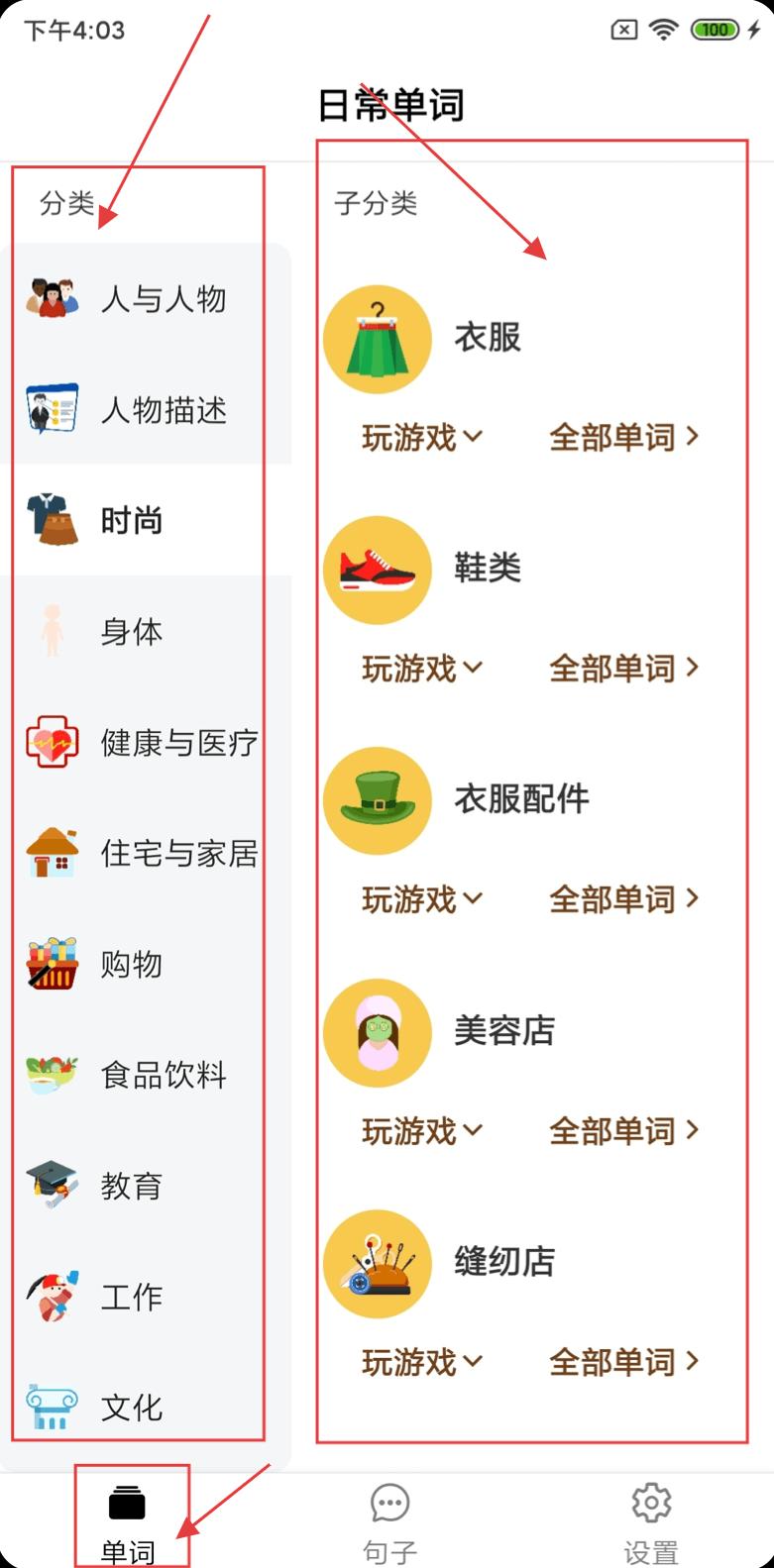This screenshot has width=774, height=1568.
Task: Expand 玩游戏 under 衣服
Action: tap(422, 437)
